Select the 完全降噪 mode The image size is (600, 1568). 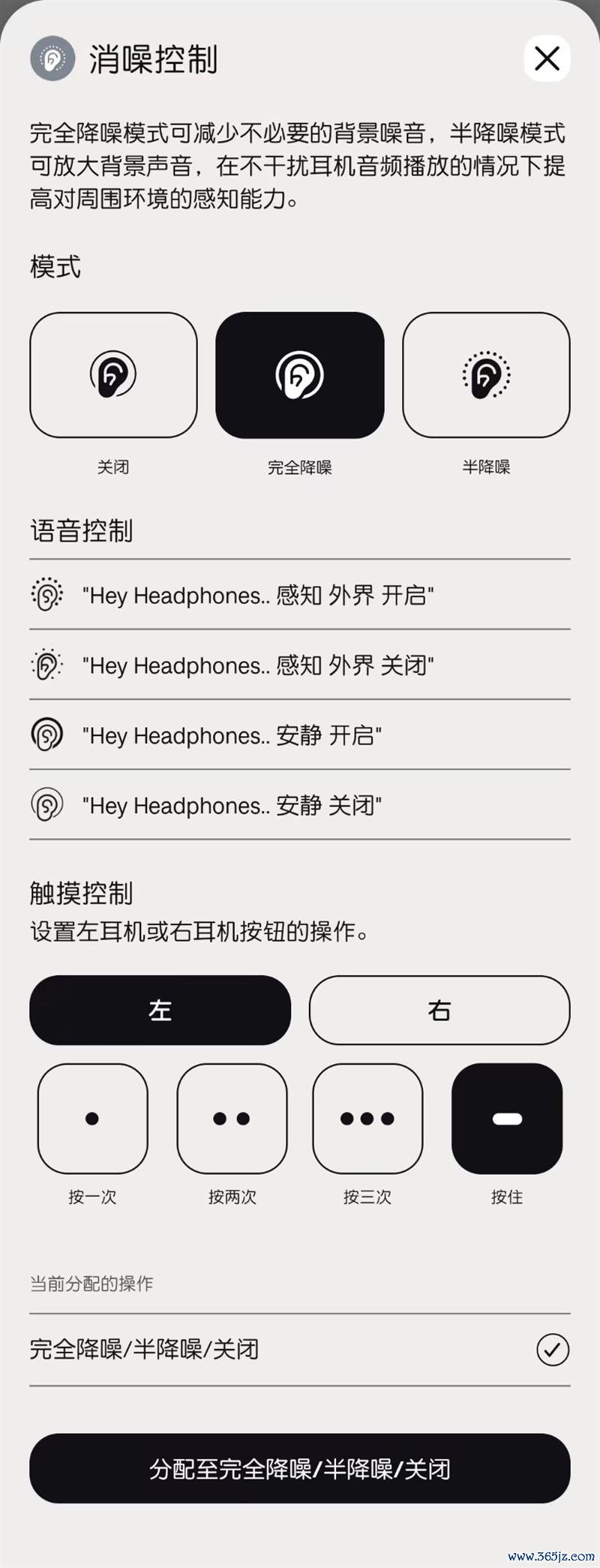coord(300,375)
